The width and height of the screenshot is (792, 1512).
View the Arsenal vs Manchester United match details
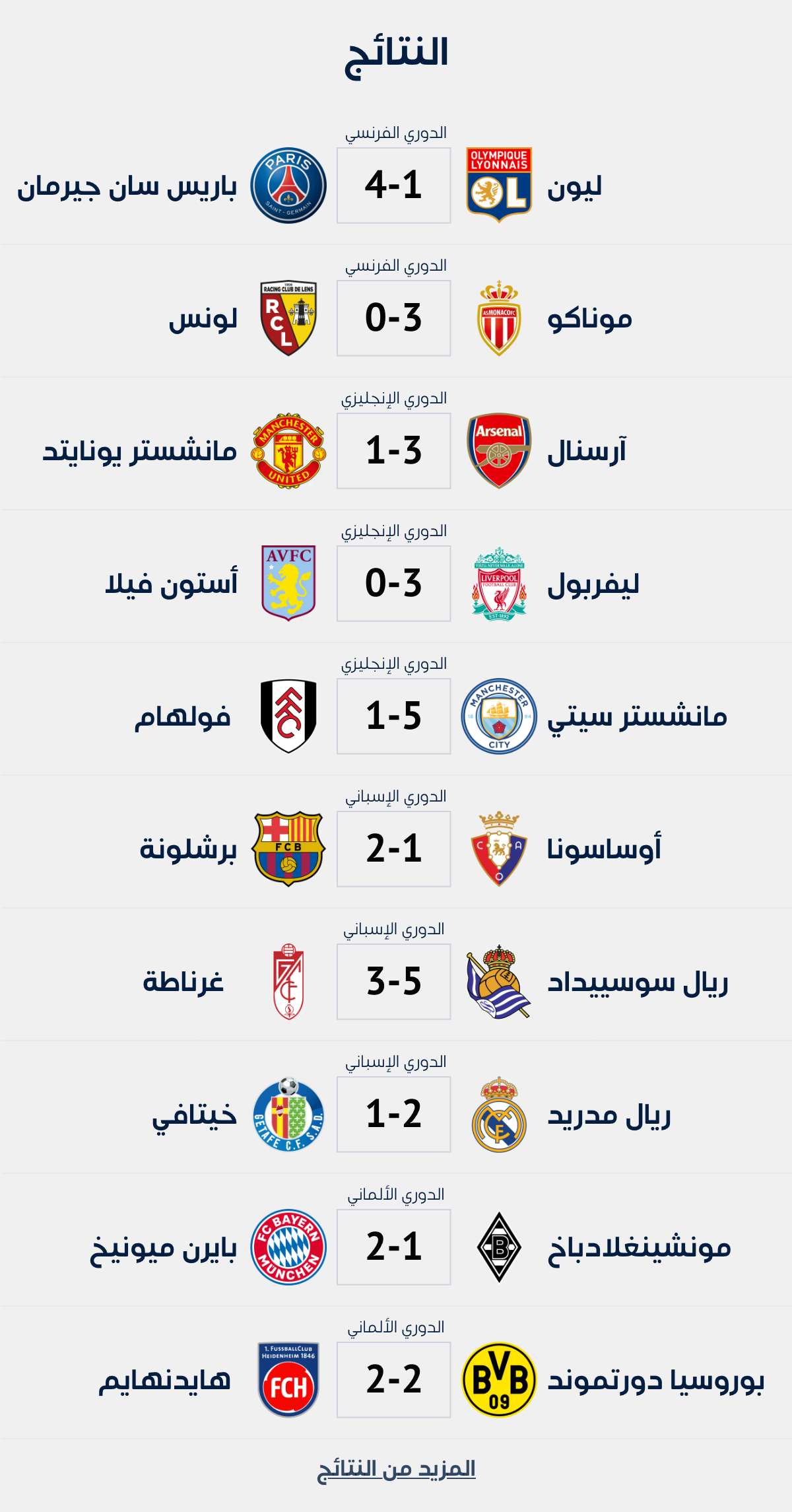click(394, 451)
